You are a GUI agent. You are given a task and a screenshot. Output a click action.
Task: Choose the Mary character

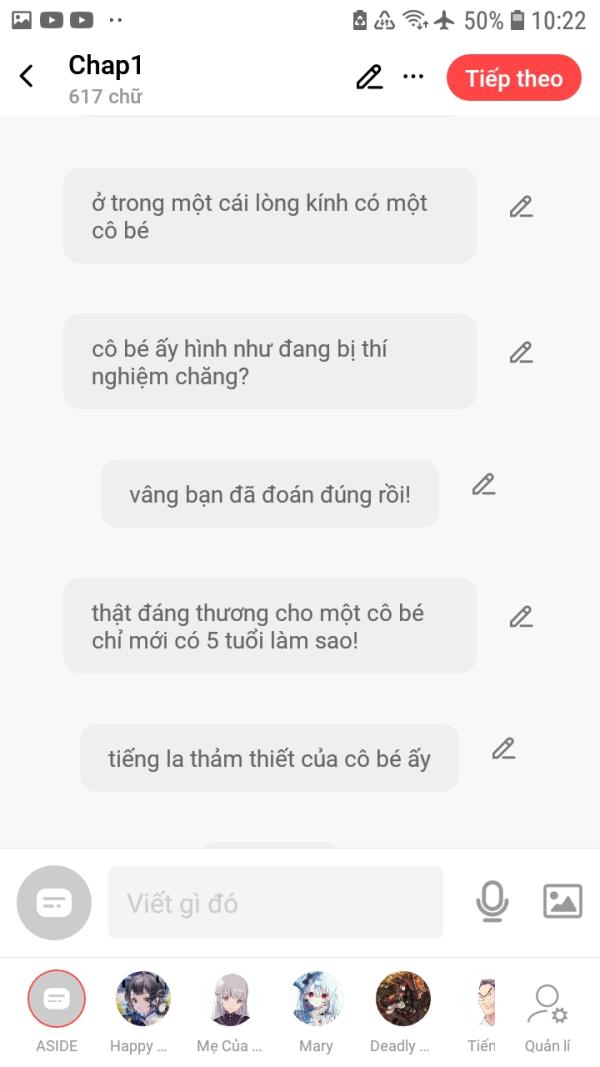[x=316, y=999]
